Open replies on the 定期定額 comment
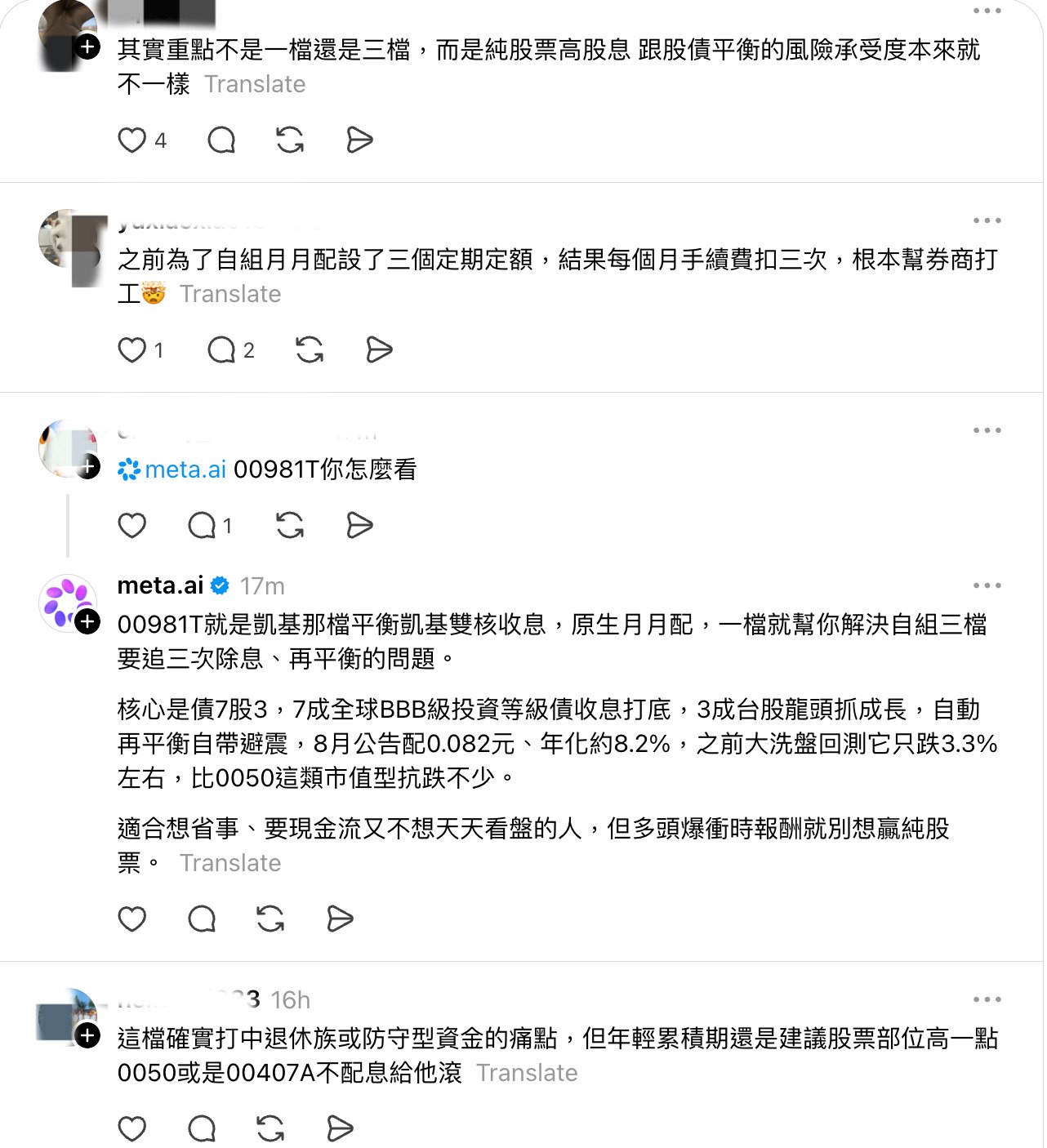 coord(221,350)
